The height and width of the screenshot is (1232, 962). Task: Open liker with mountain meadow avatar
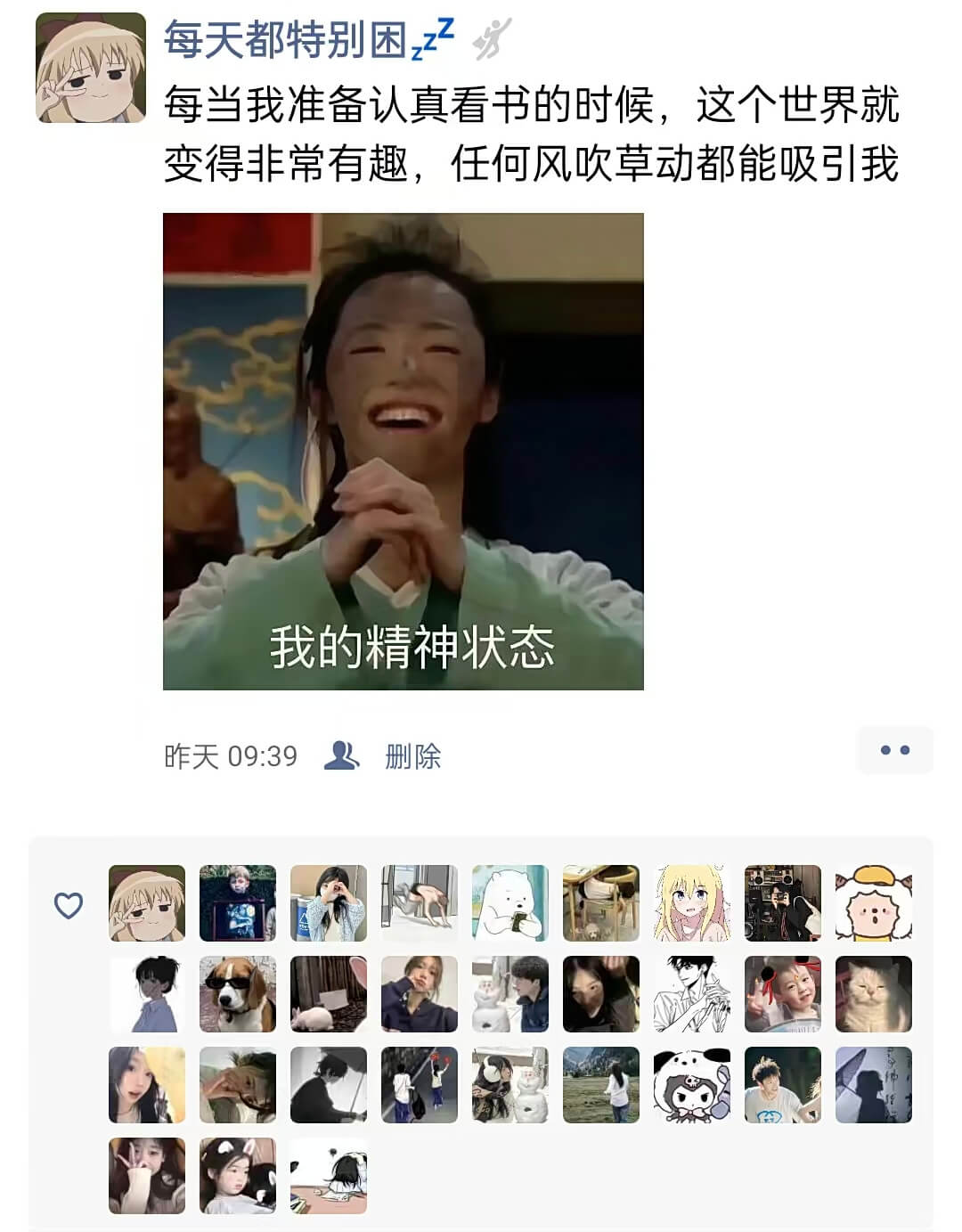[601, 1085]
